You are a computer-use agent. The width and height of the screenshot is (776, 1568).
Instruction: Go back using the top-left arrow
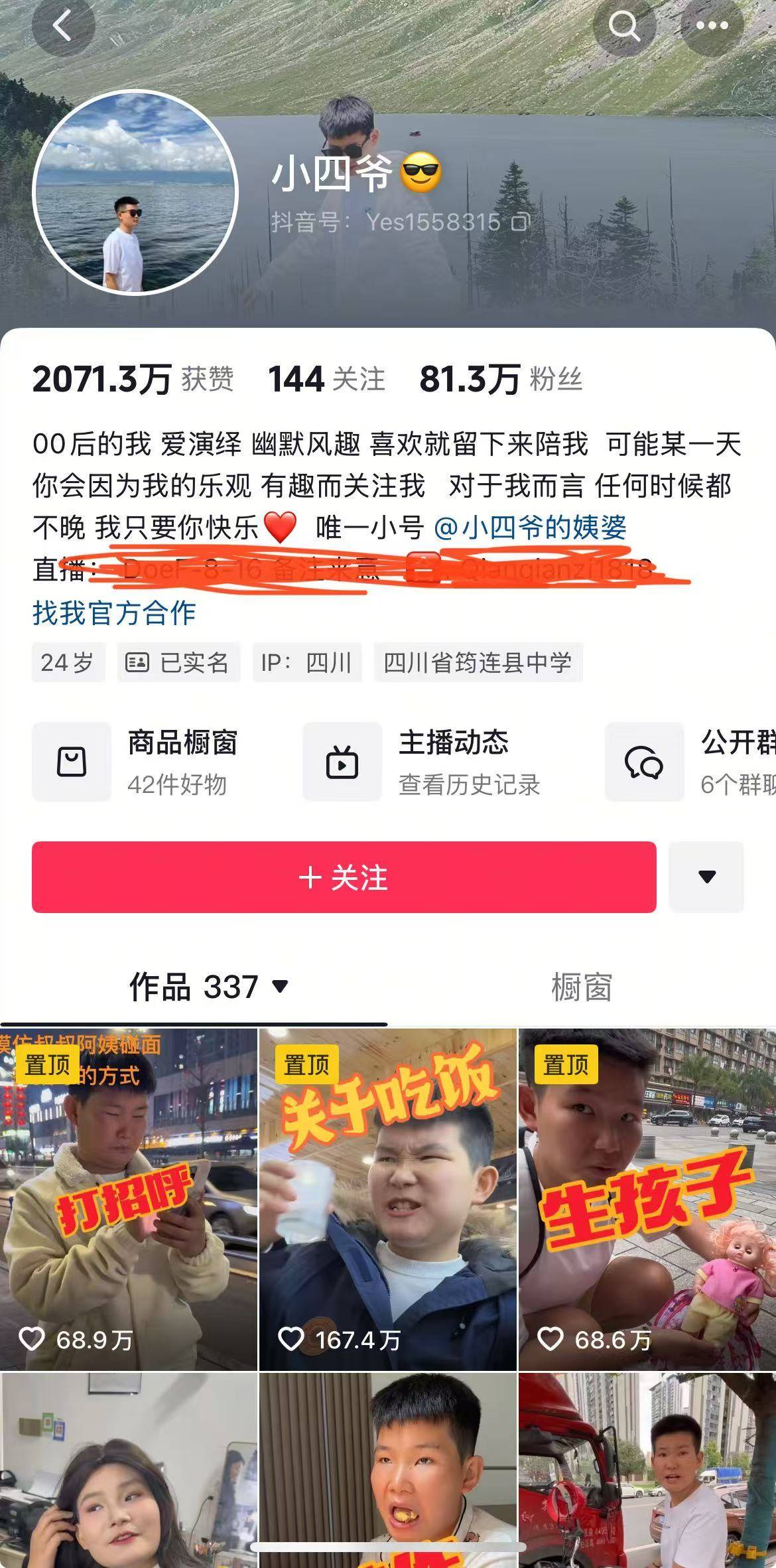tap(63, 27)
